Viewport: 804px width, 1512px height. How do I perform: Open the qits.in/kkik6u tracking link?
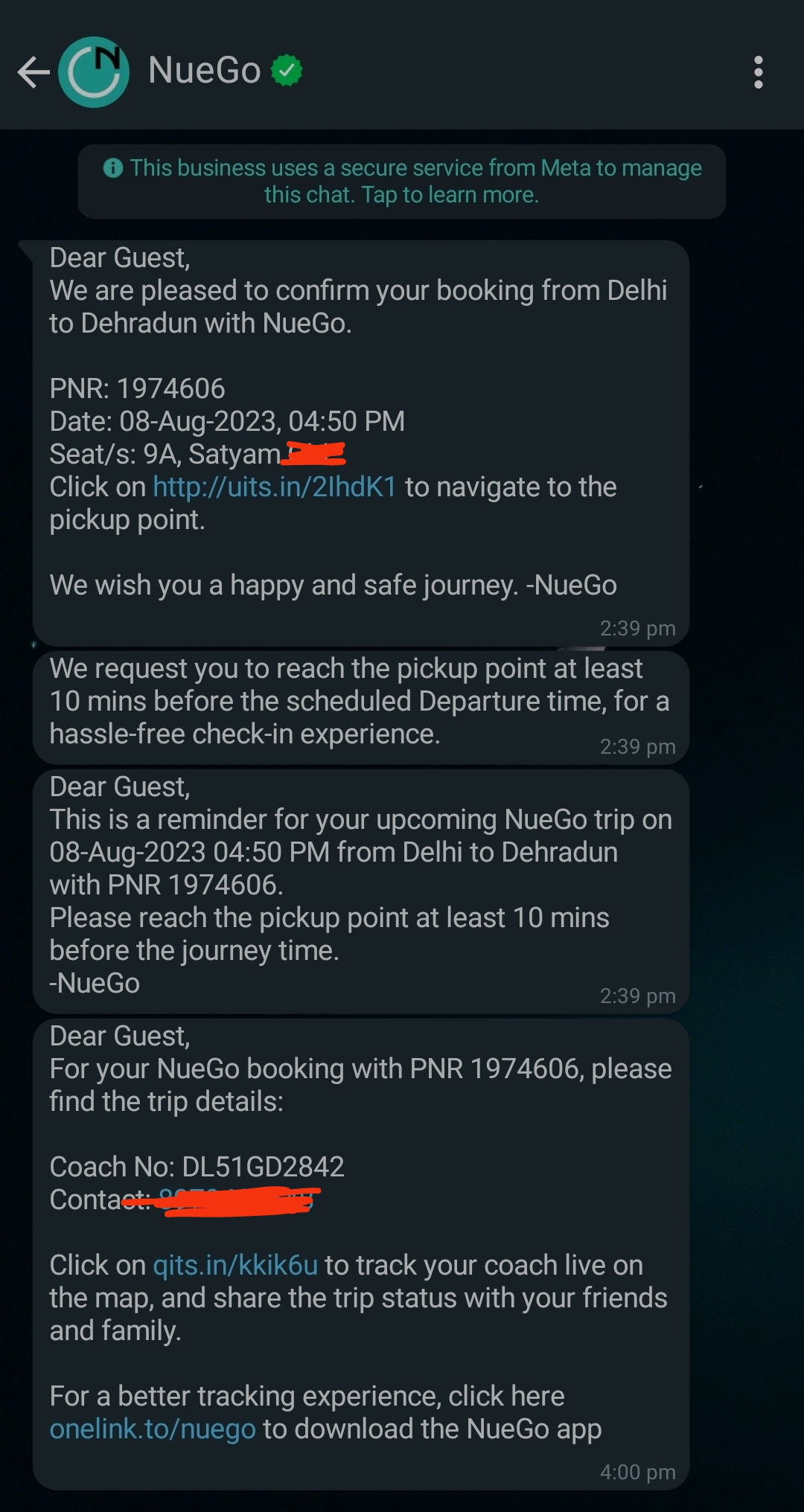[x=235, y=1266]
